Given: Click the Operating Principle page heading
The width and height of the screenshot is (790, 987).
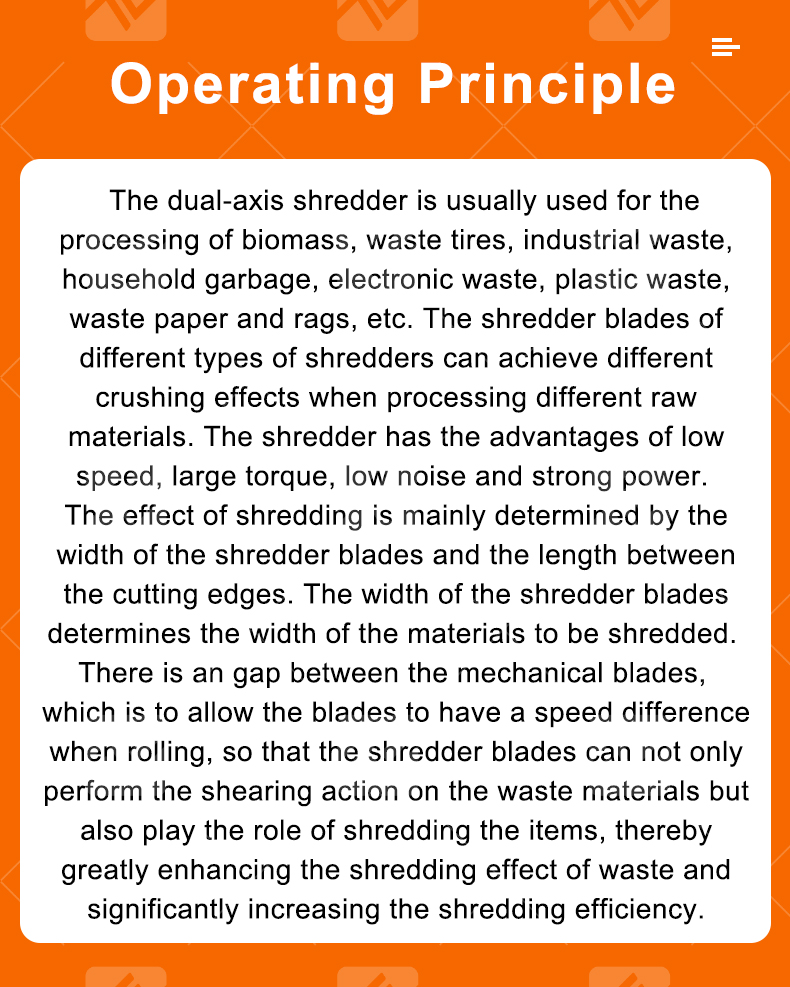Looking at the screenshot, I should [395, 87].
